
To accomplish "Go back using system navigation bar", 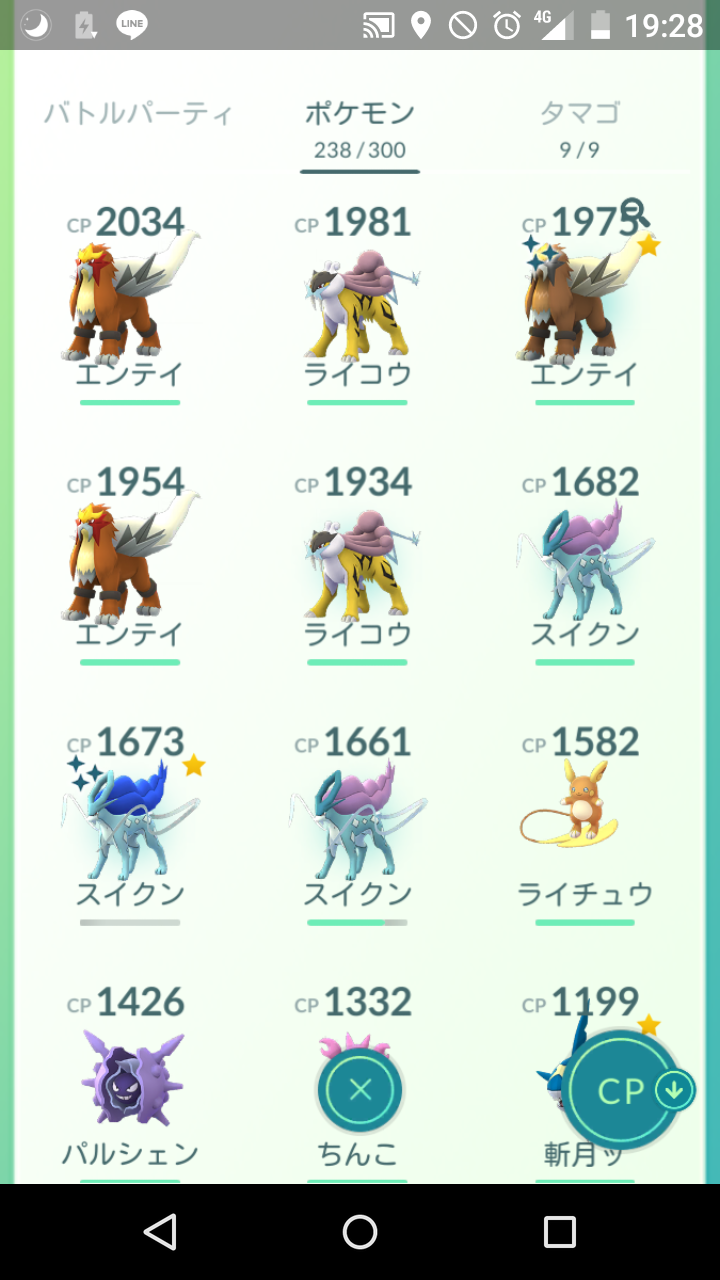I will coord(160,1232).
